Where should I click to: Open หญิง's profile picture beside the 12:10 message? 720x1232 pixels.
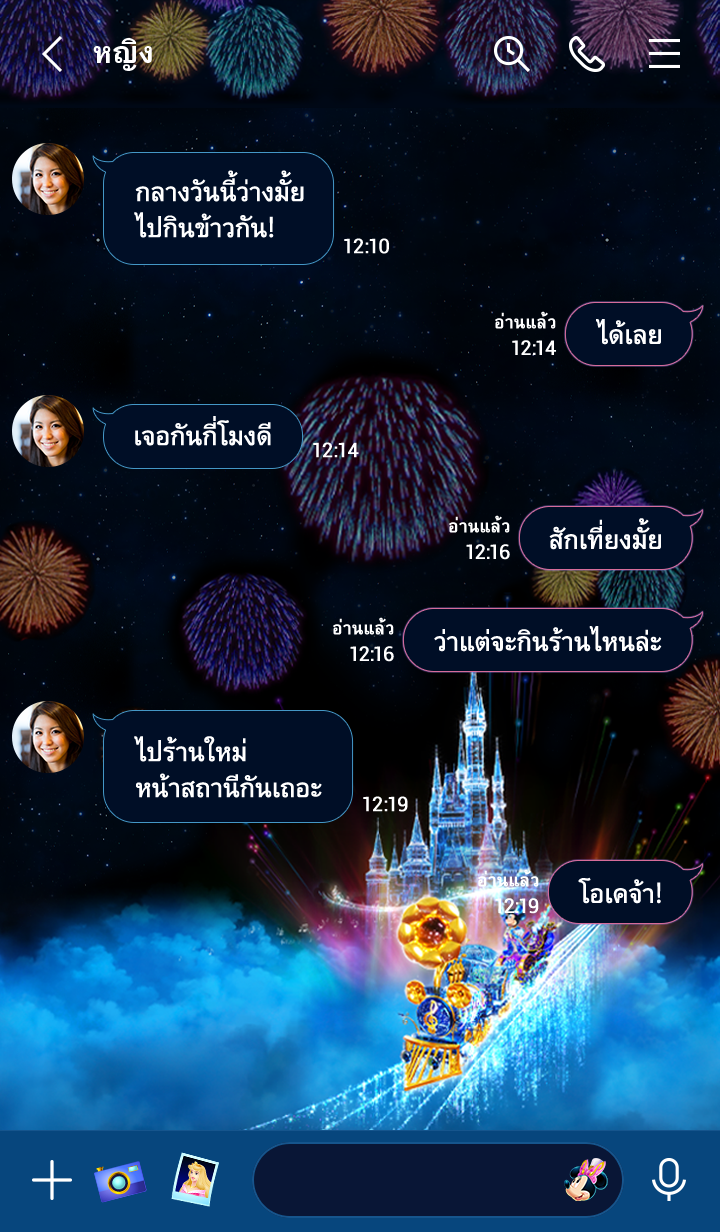point(48,179)
